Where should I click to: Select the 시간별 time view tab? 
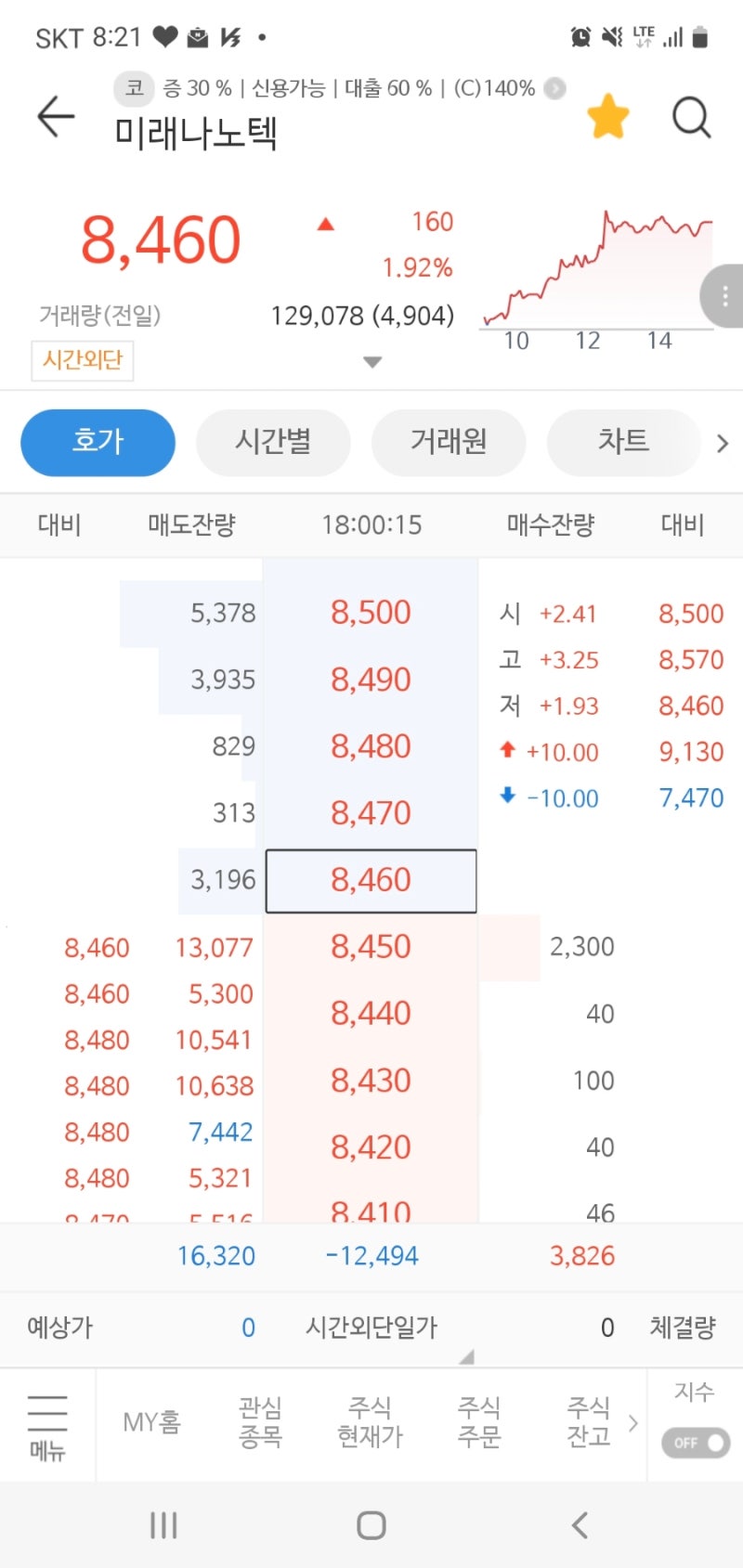(x=273, y=443)
